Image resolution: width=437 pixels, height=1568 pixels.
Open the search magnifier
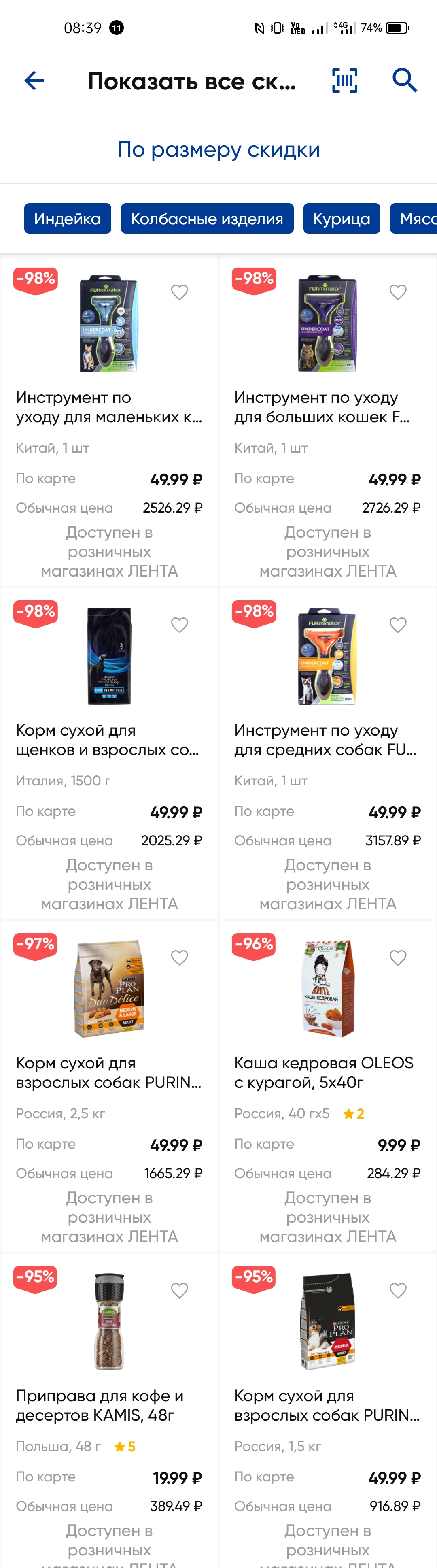[405, 80]
